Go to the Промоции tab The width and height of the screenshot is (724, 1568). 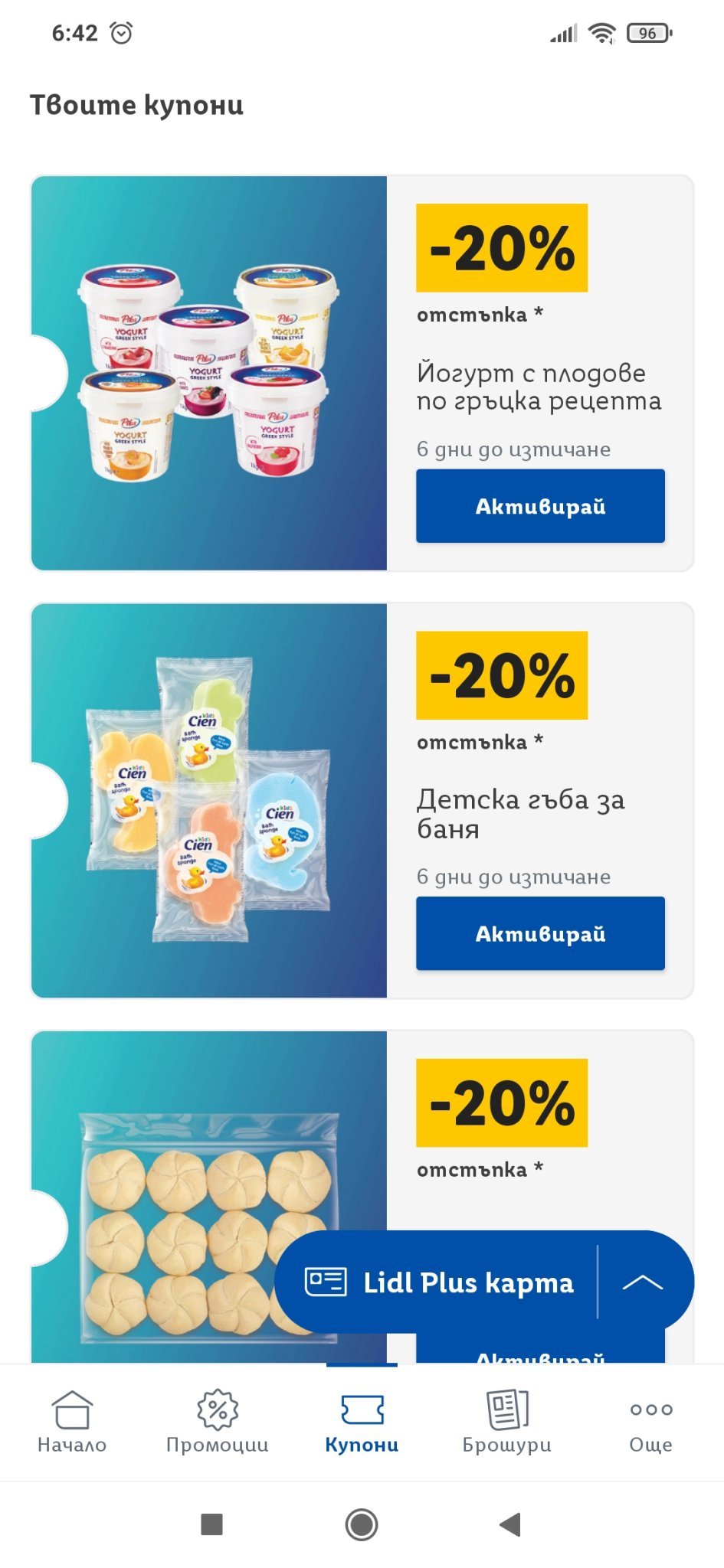point(217,1422)
